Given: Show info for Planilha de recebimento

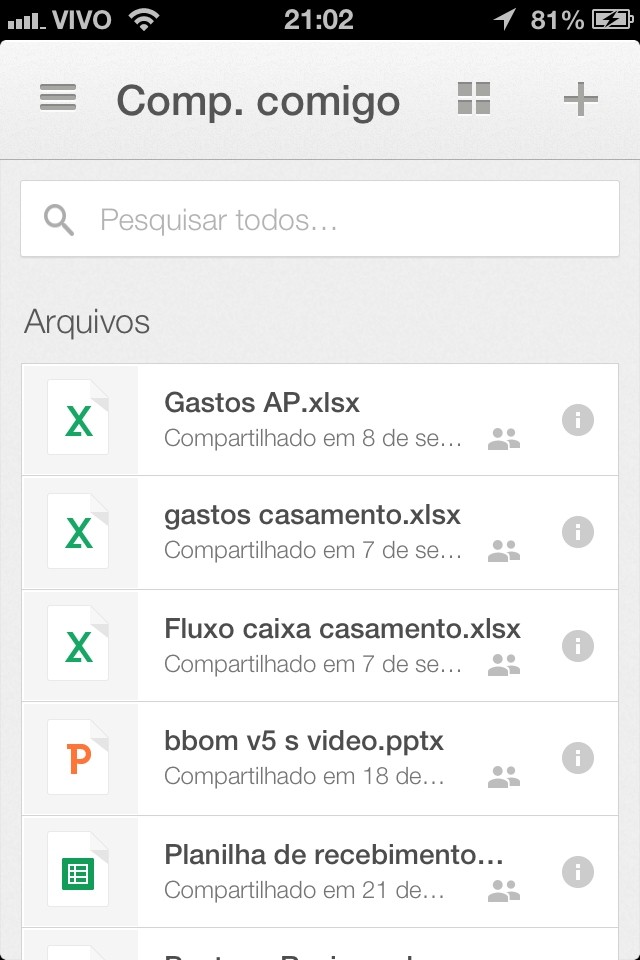Looking at the screenshot, I should 578,871.
